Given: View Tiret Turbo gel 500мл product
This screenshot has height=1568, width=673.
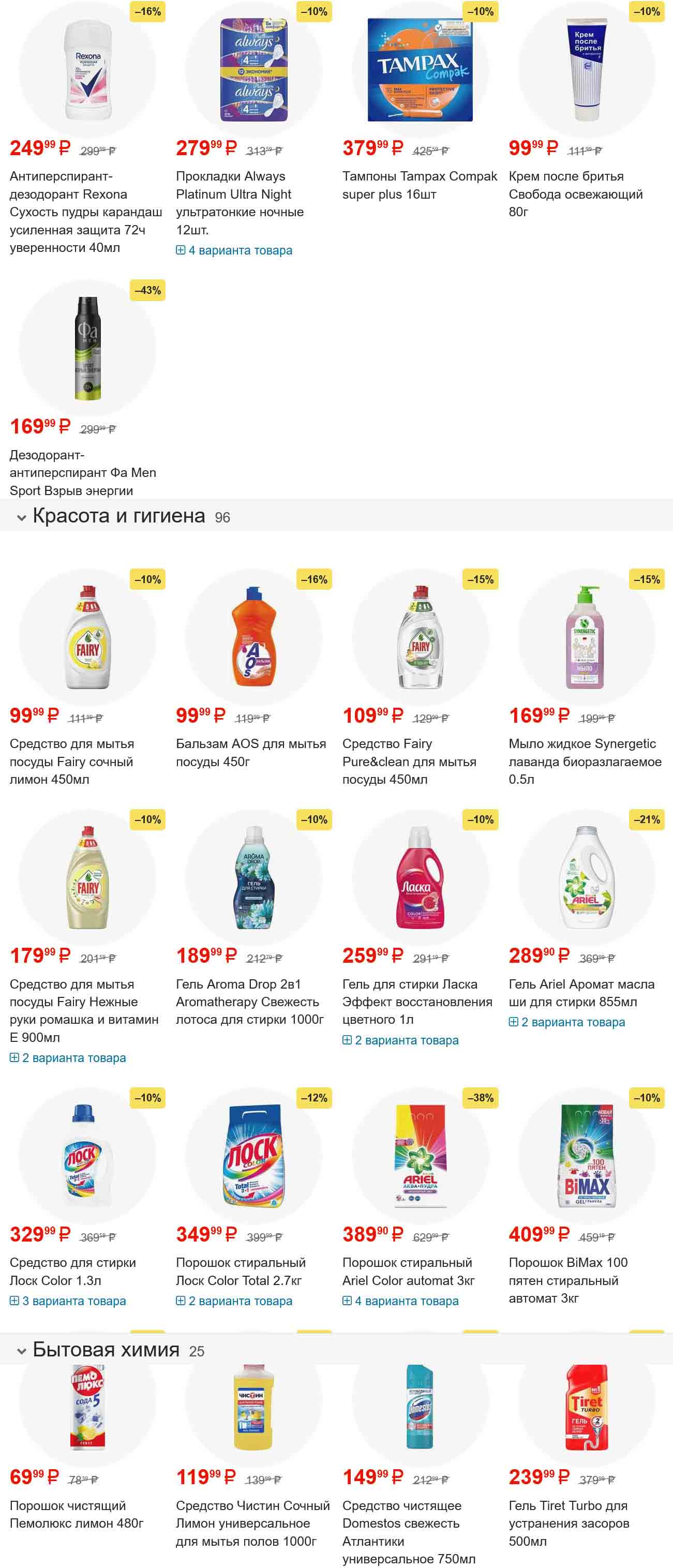Looking at the screenshot, I should (569, 1522).
